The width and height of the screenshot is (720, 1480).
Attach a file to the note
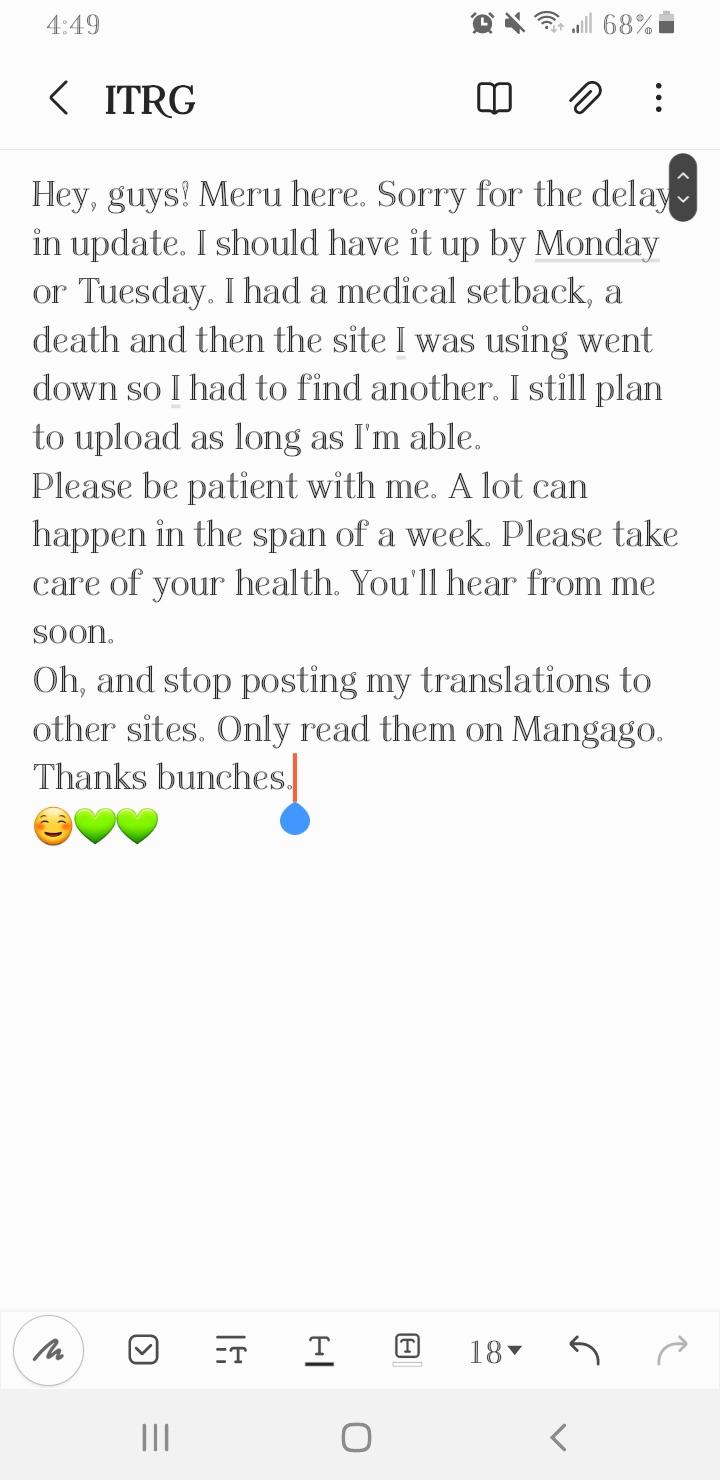click(x=585, y=98)
